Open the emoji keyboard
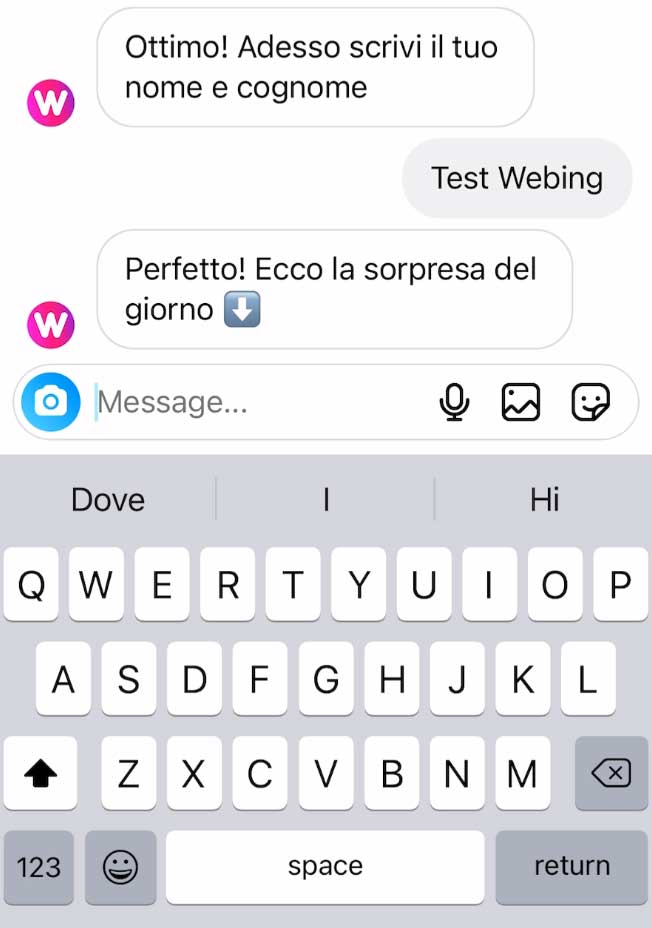This screenshot has height=928, width=652. 120,866
